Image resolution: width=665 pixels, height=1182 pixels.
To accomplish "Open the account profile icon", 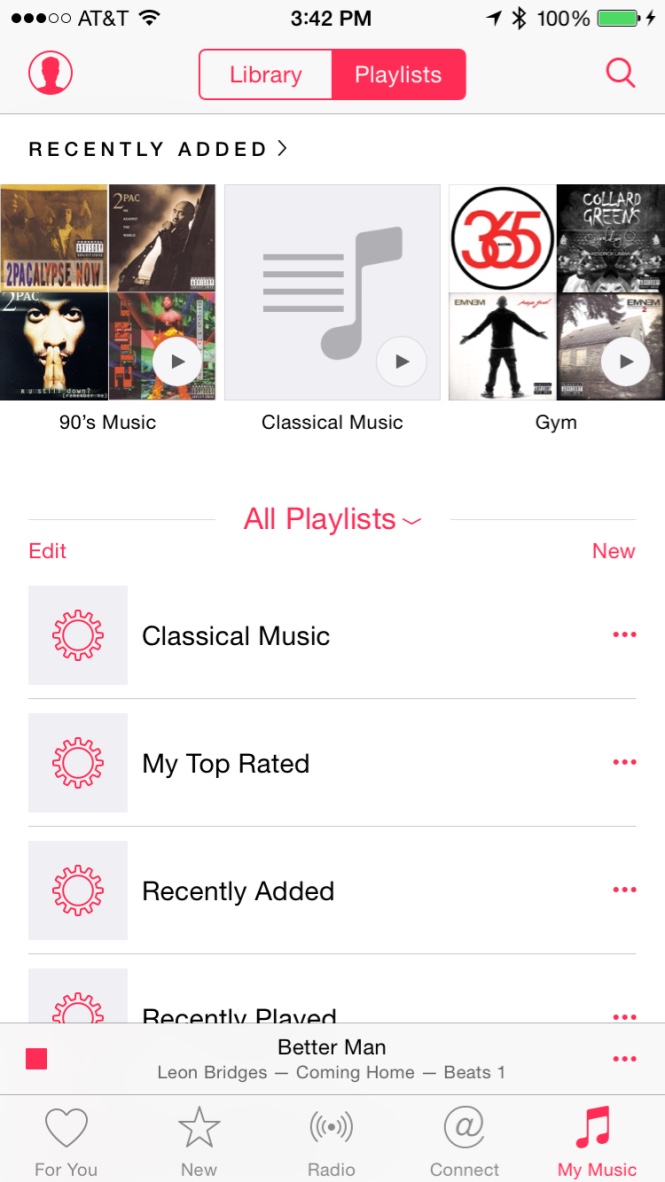I will pyautogui.click(x=51, y=73).
